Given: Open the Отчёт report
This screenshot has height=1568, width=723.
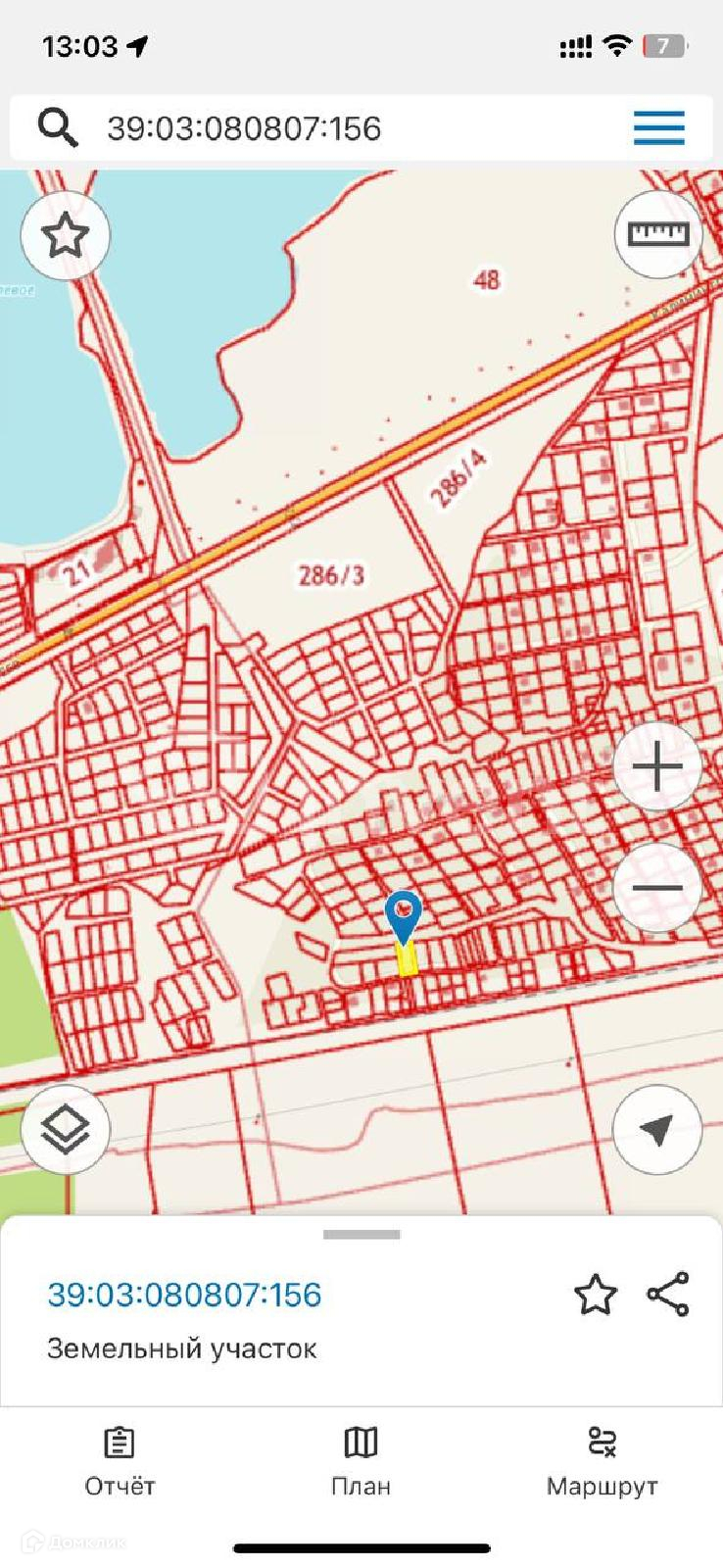Looking at the screenshot, I should (120, 1460).
